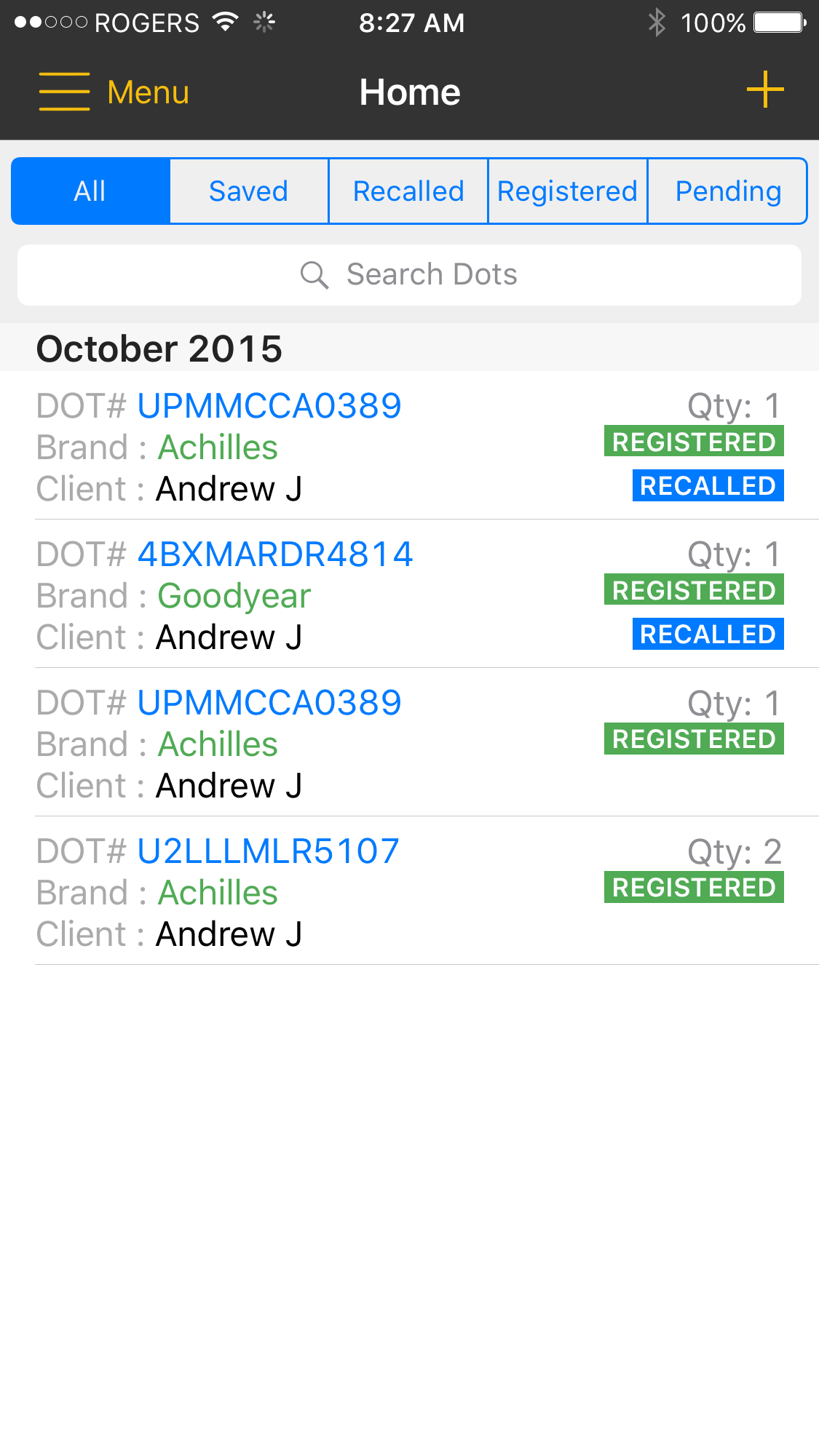Viewport: 819px width, 1456px height.
Task: Switch the filter back to All
Action: coord(89,191)
